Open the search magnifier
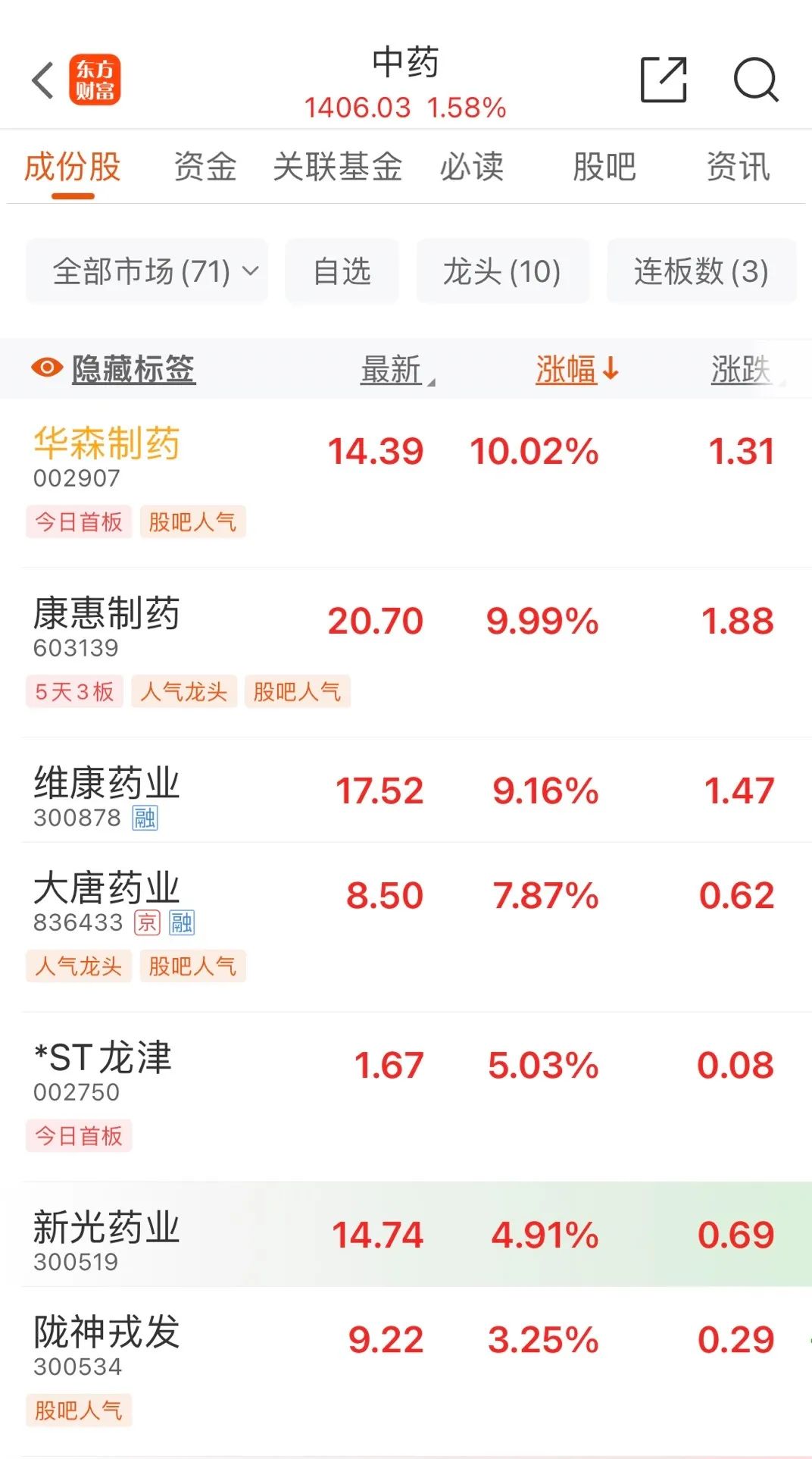Viewport: 812px width, 1459px height. (x=755, y=80)
